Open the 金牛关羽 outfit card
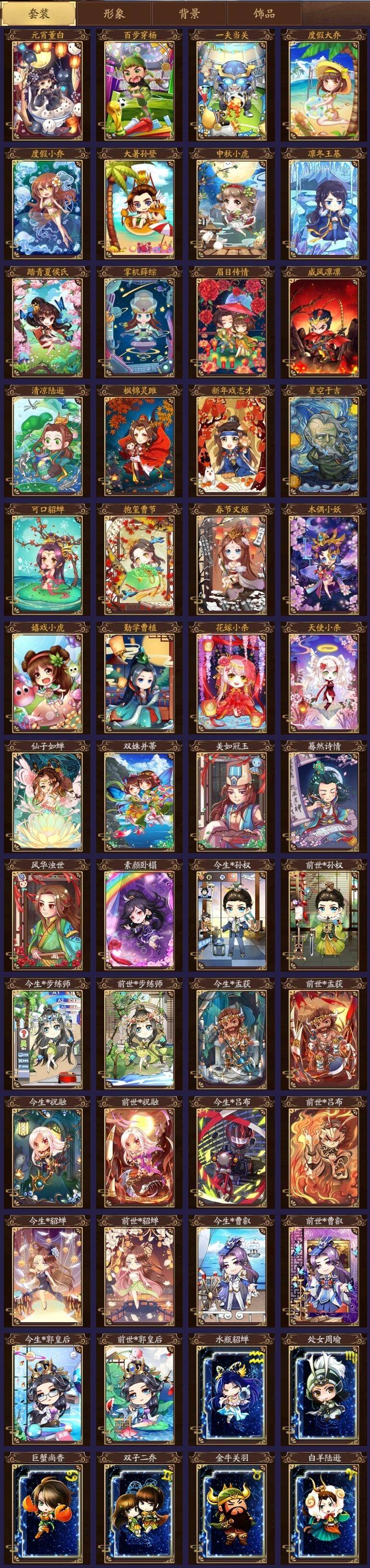 tap(232, 1510)
